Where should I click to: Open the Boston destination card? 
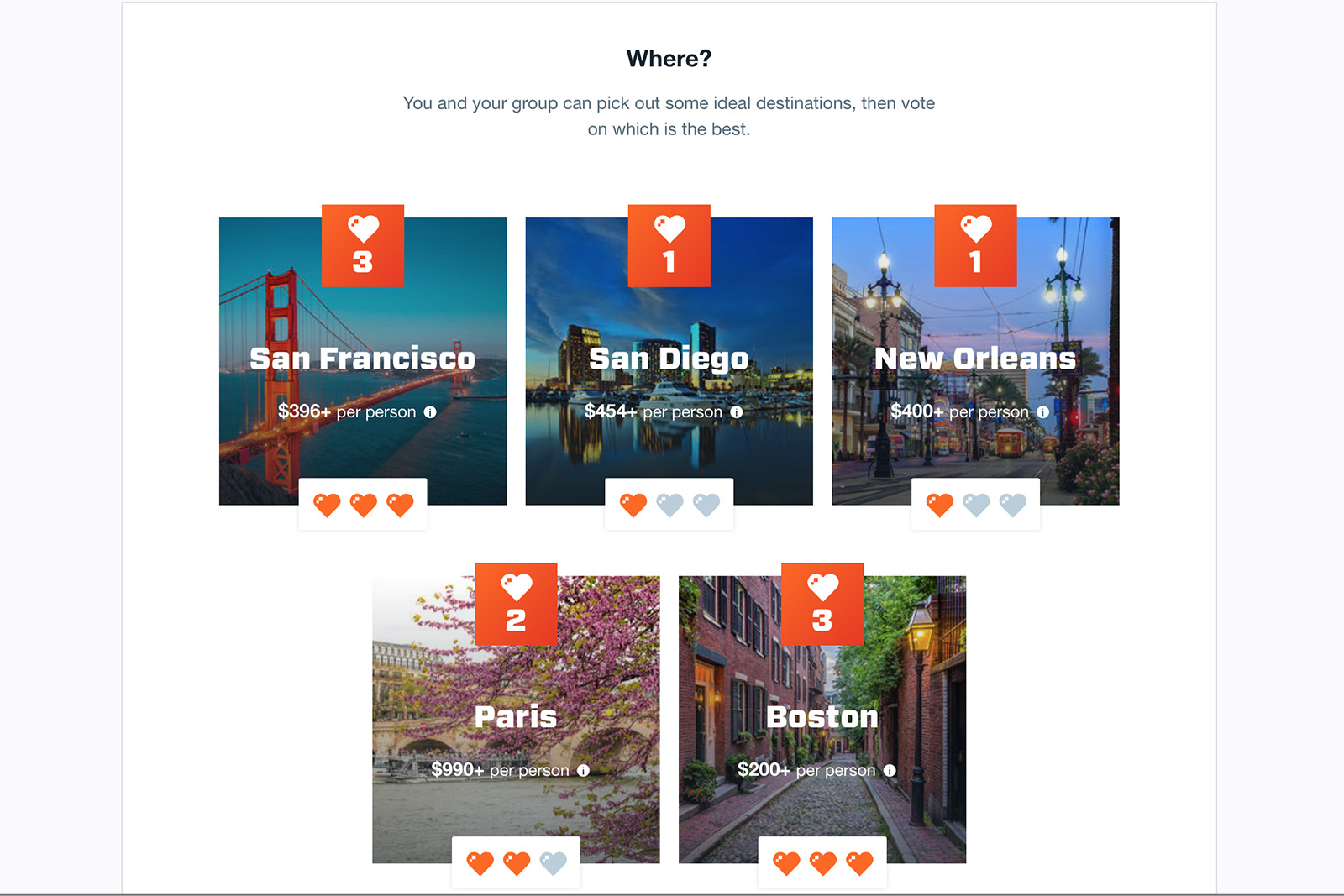pyautogui.click(x=822, y=716)
